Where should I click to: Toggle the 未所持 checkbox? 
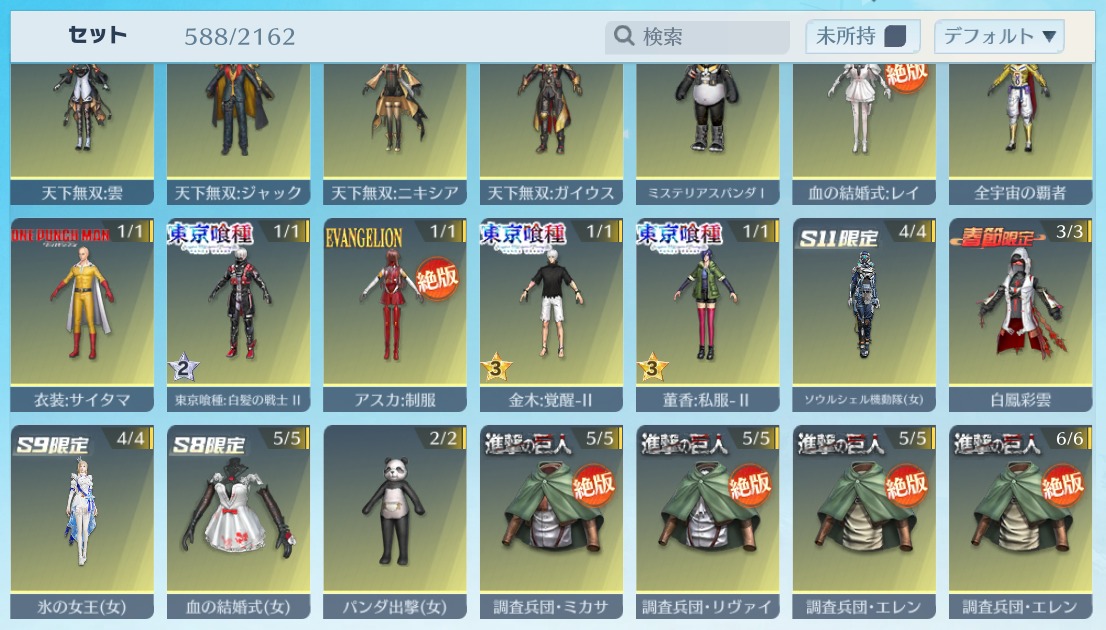pyautogui.click(x=896, y=37)
